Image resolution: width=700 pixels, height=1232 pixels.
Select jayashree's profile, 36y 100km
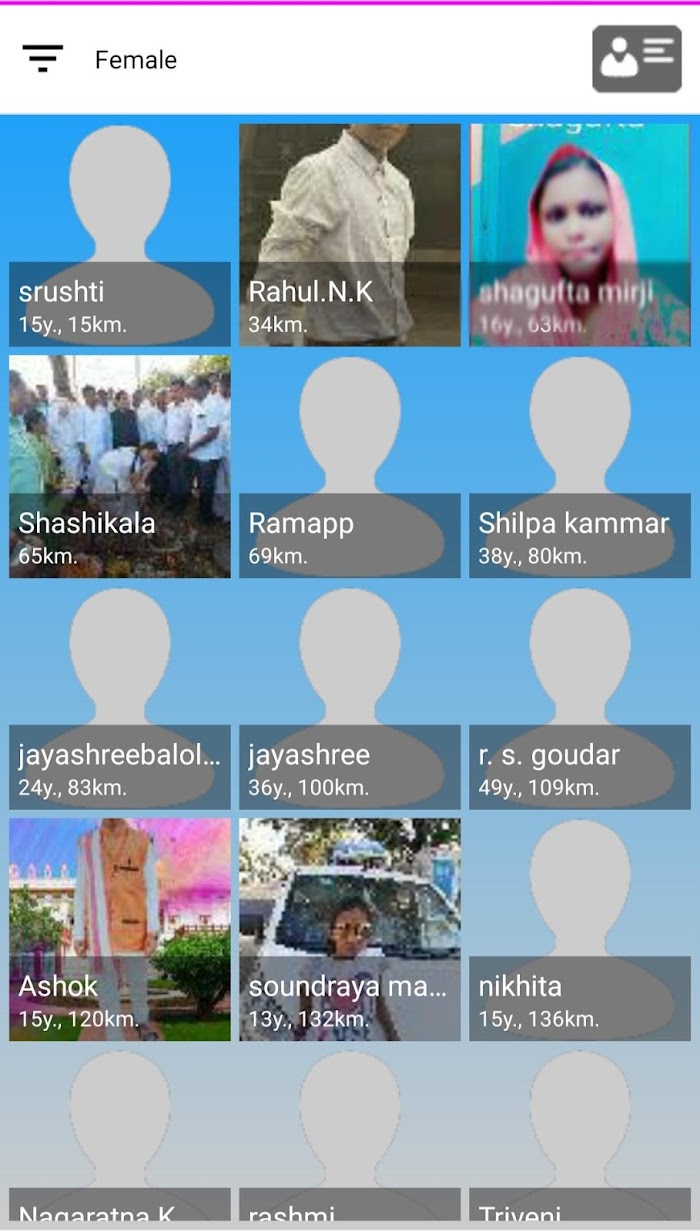tap(350, 699)
